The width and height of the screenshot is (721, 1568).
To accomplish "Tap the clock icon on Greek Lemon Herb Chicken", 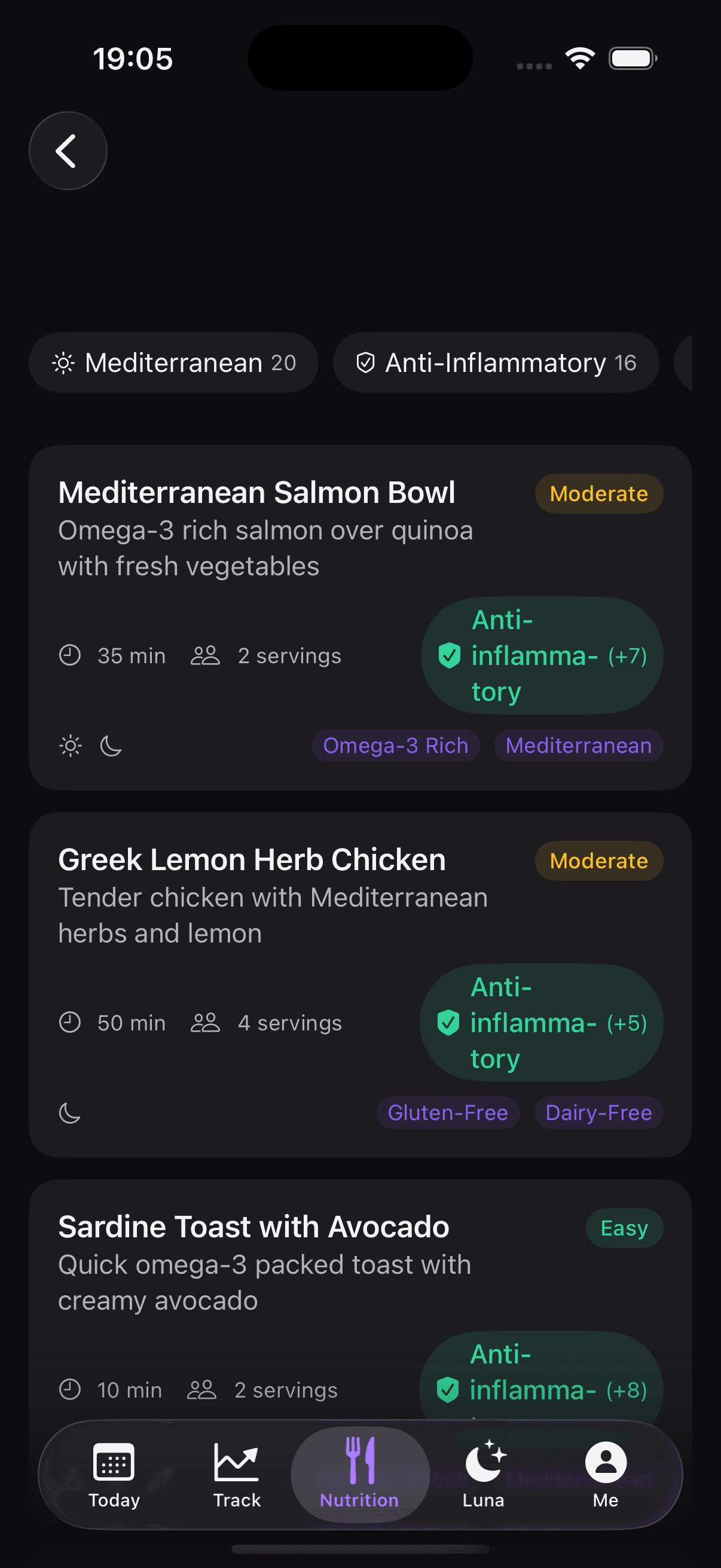I will tap(70, 1023).
